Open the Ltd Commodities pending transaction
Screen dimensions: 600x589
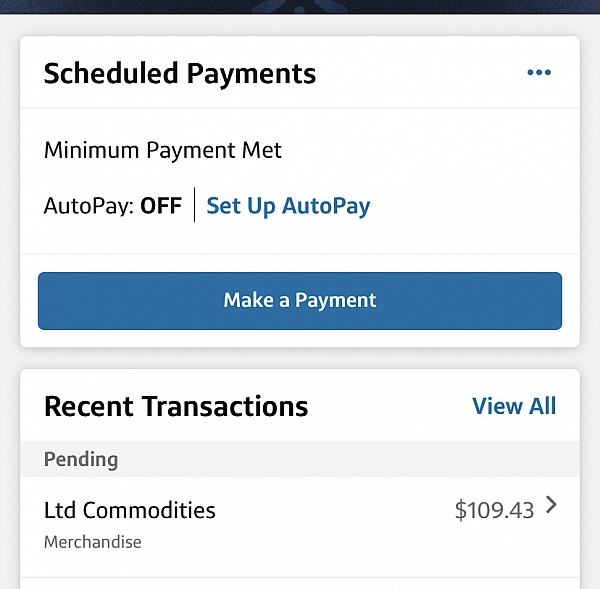click(x=300, y=523)
